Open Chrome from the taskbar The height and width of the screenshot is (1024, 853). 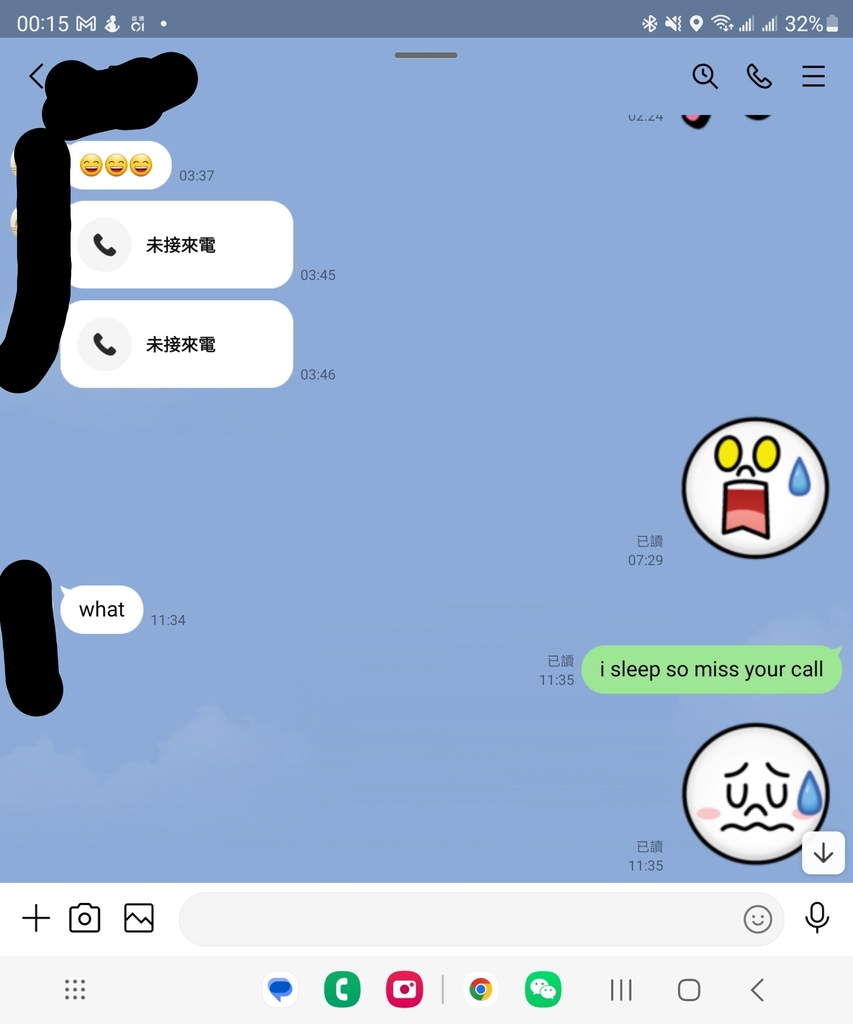[481, 990]
